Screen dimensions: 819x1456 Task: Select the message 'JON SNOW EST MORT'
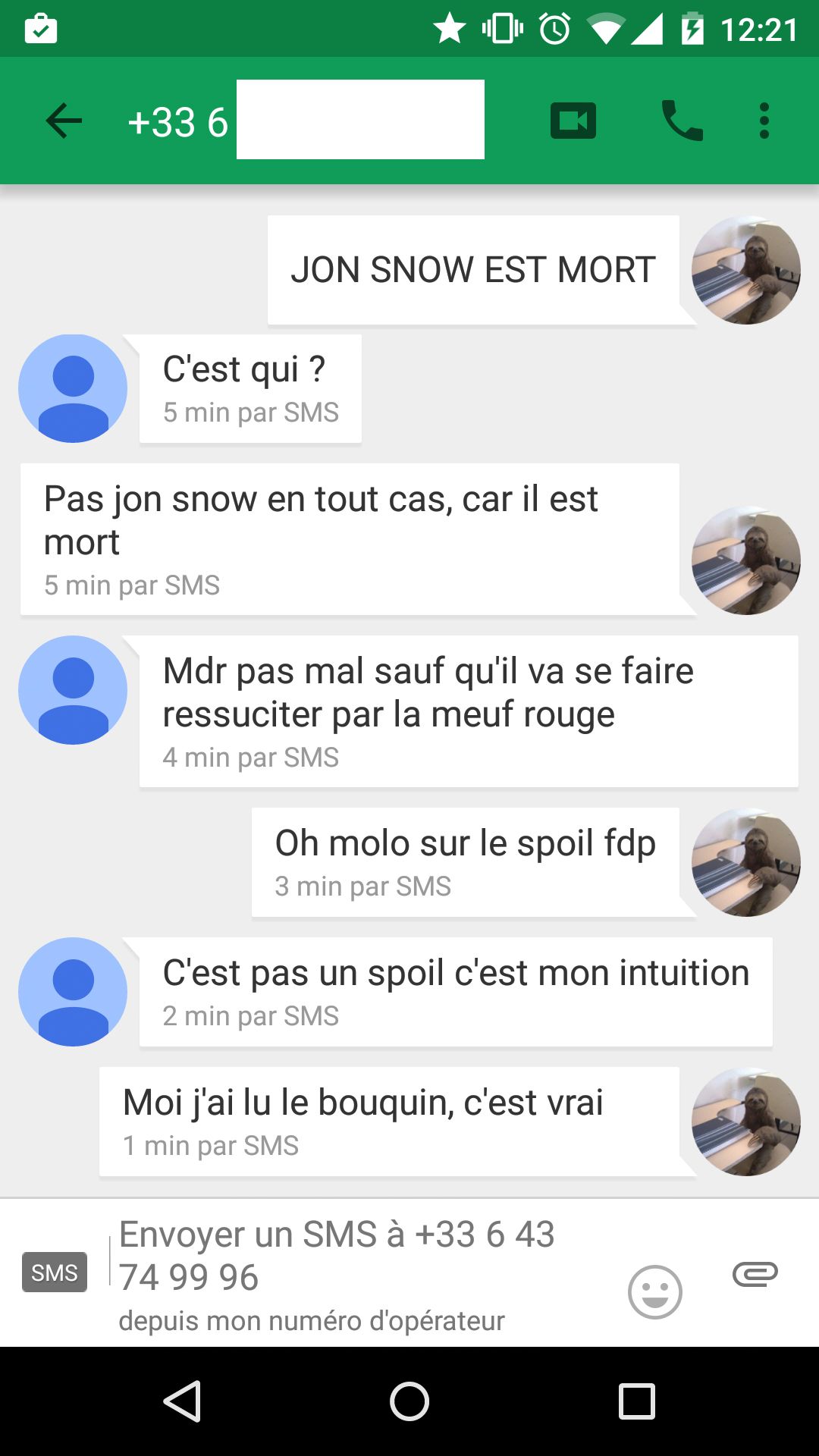tap(472, 268)
